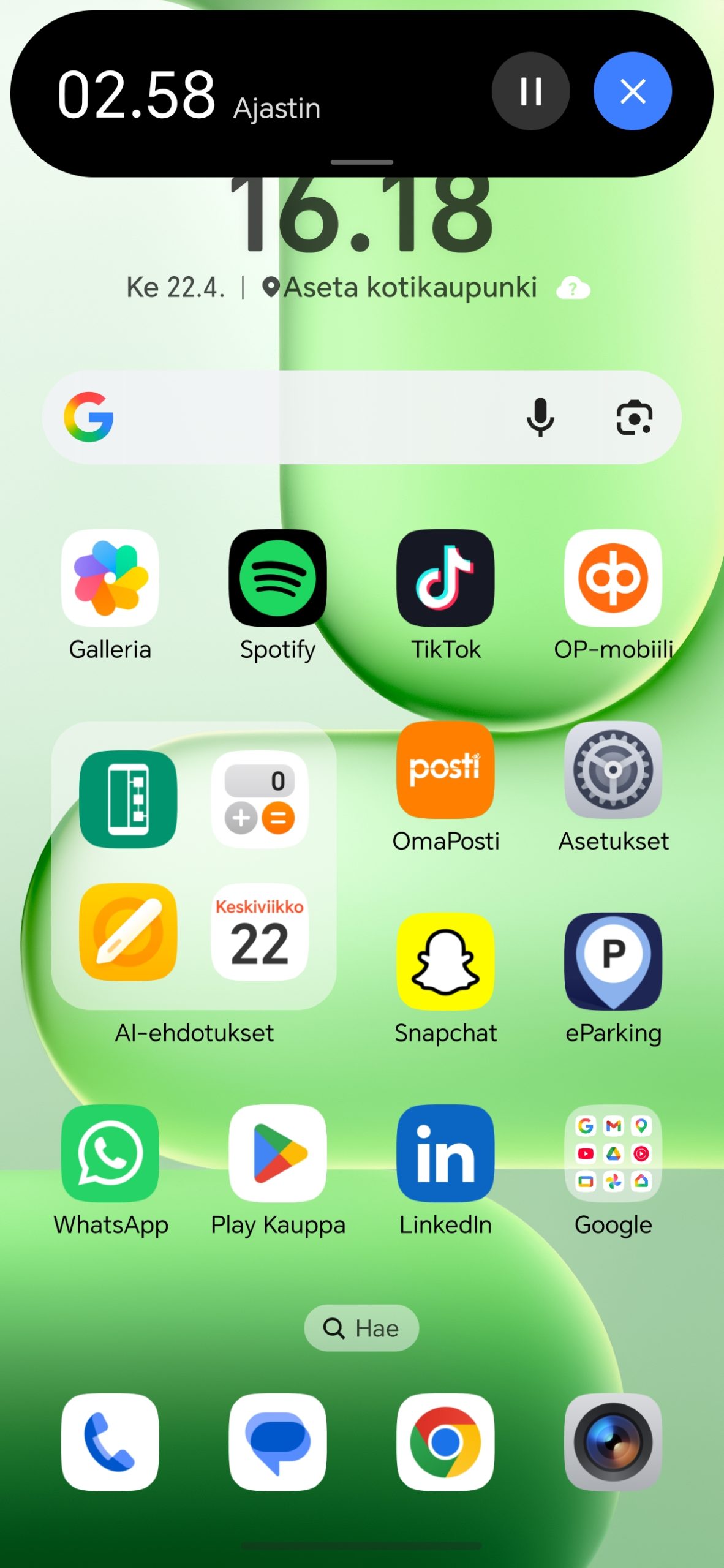Open Play Kauppa store
Image resolution: width=724 pixels, height=1568 pixels.
coord(277,1153)
